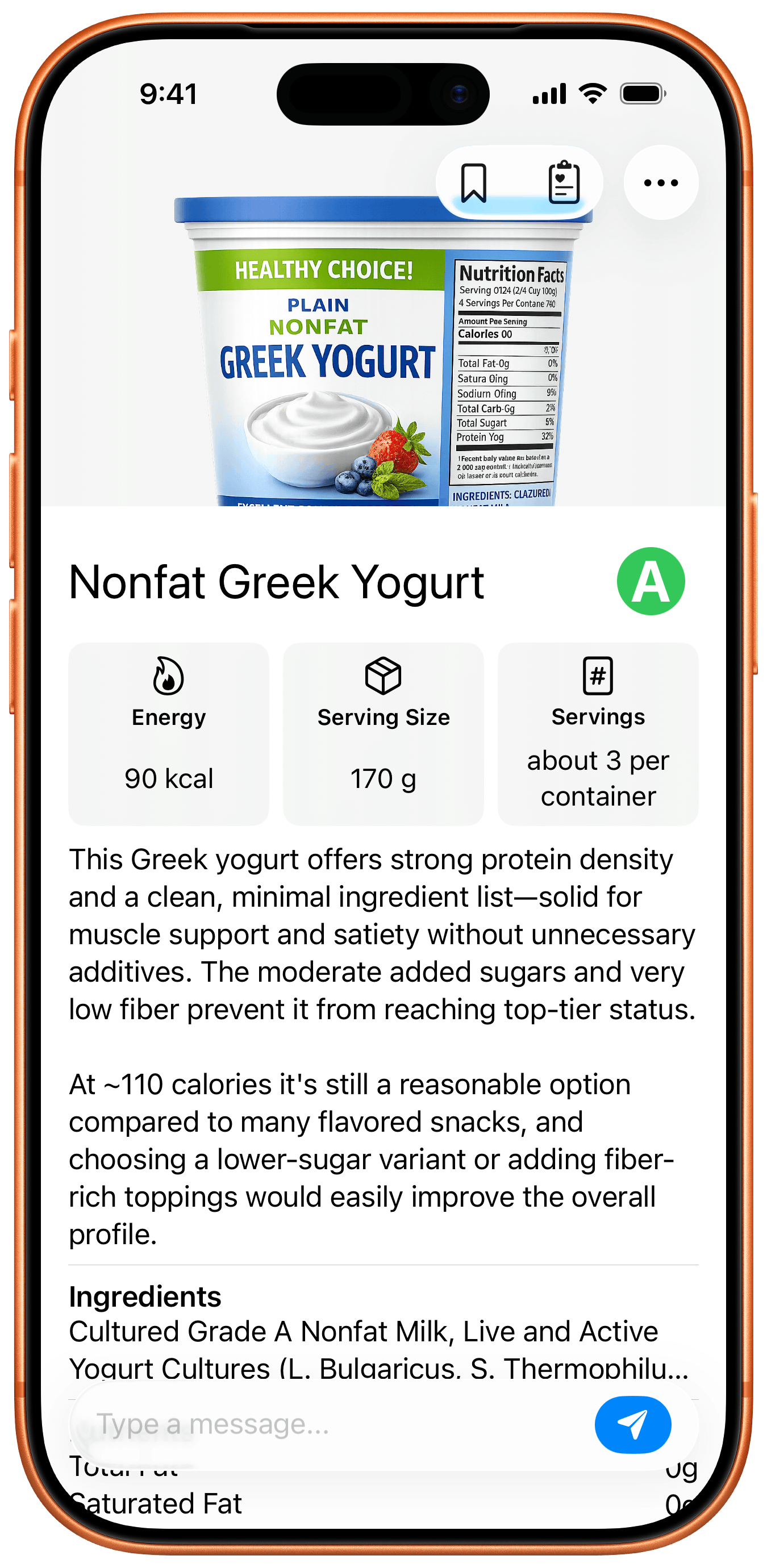Tap the Servings card reading about 3 per container
This screenshot has width=767, height=1568.
tap(597, 733)
